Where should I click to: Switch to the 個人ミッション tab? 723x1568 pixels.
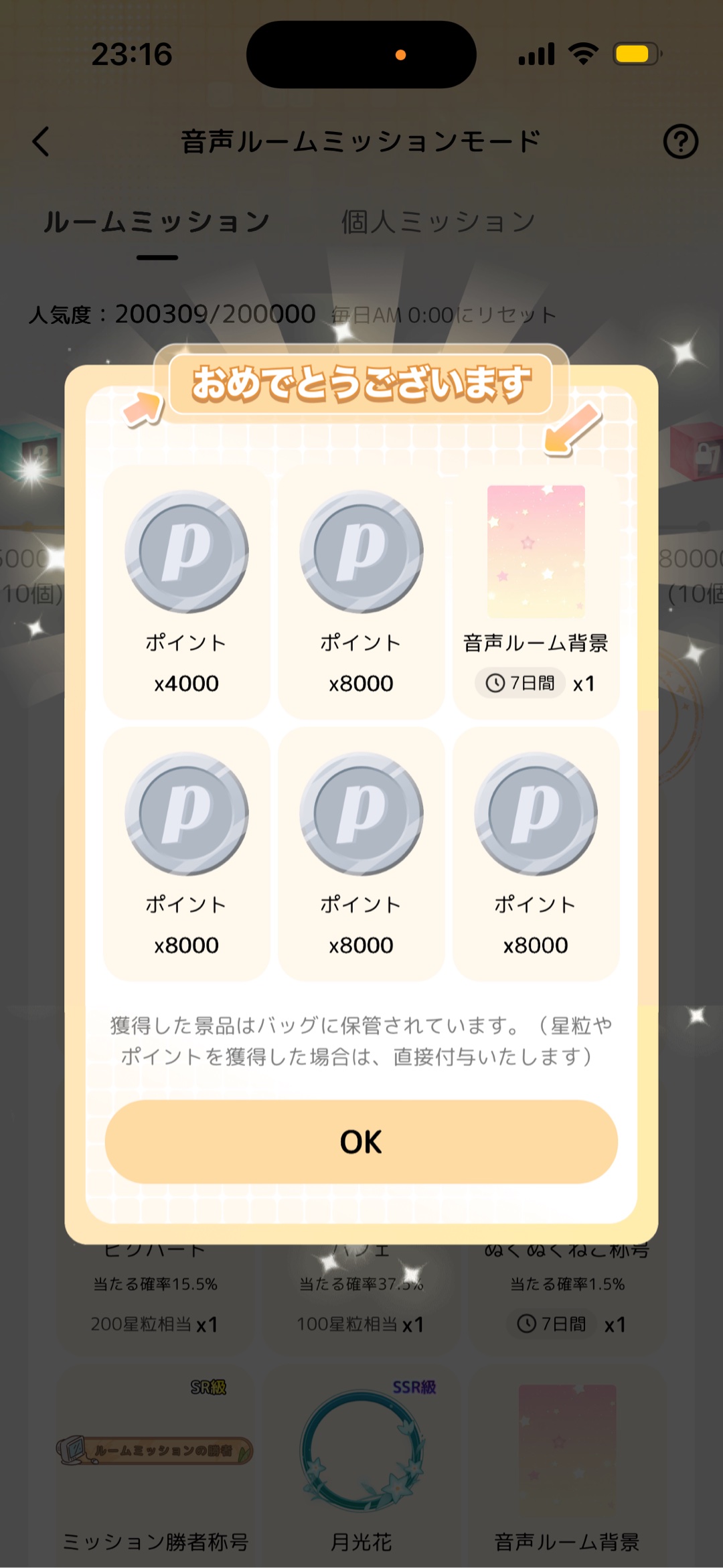click(x=438, y=222)
